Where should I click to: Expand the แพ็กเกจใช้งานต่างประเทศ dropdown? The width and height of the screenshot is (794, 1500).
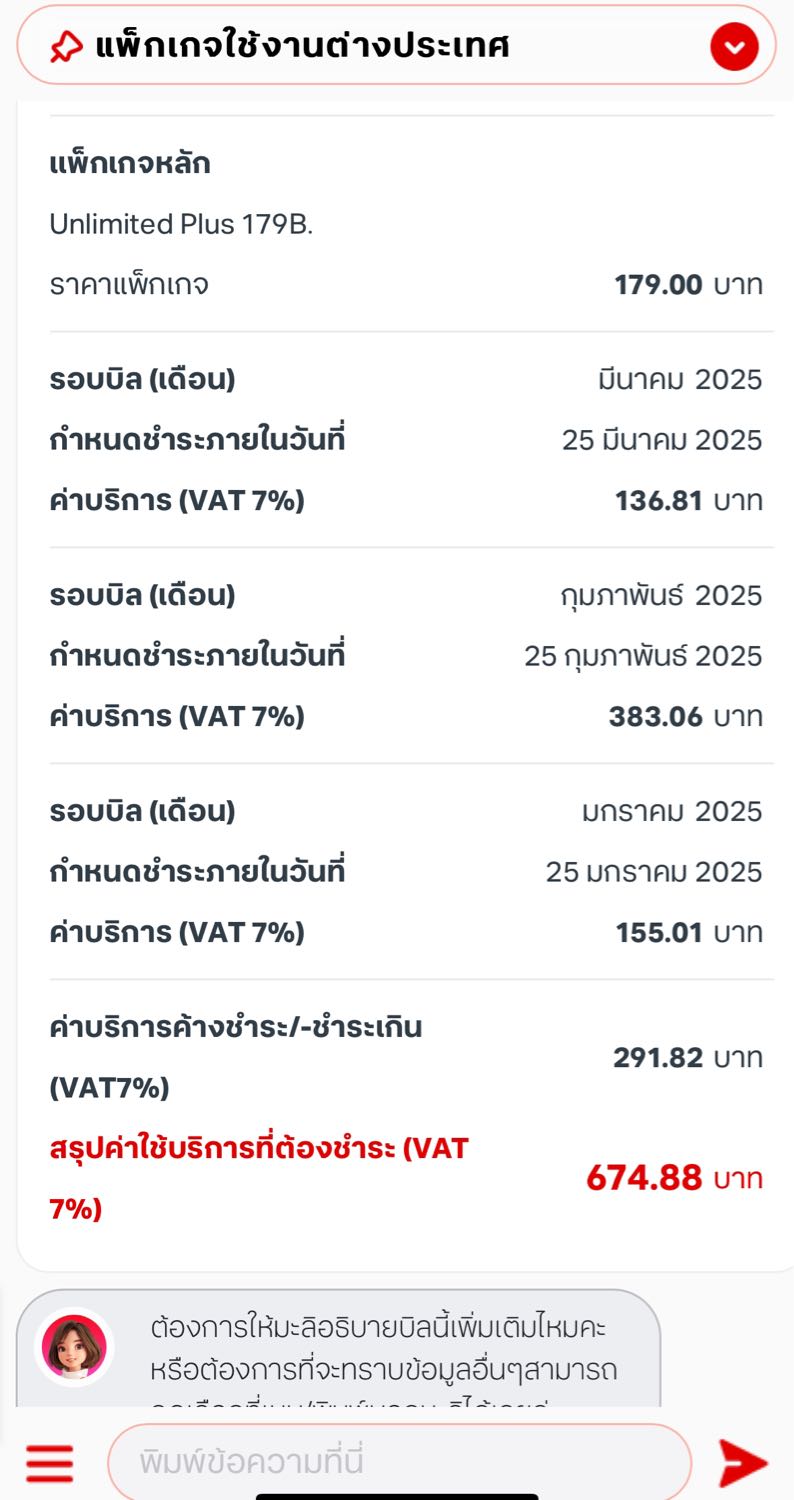pyautogui.click(x=734, y=46)
